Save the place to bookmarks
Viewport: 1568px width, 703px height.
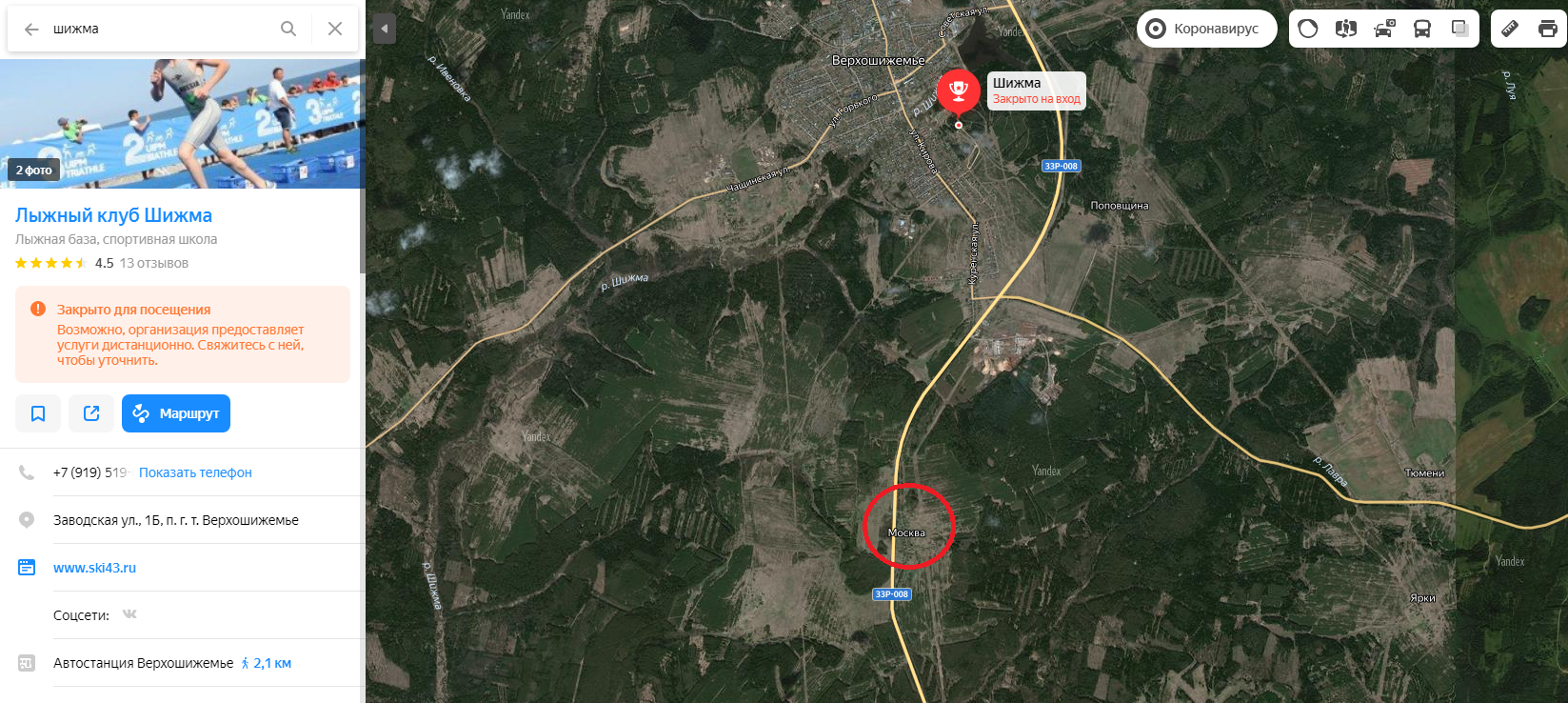(x=38, y=413)
